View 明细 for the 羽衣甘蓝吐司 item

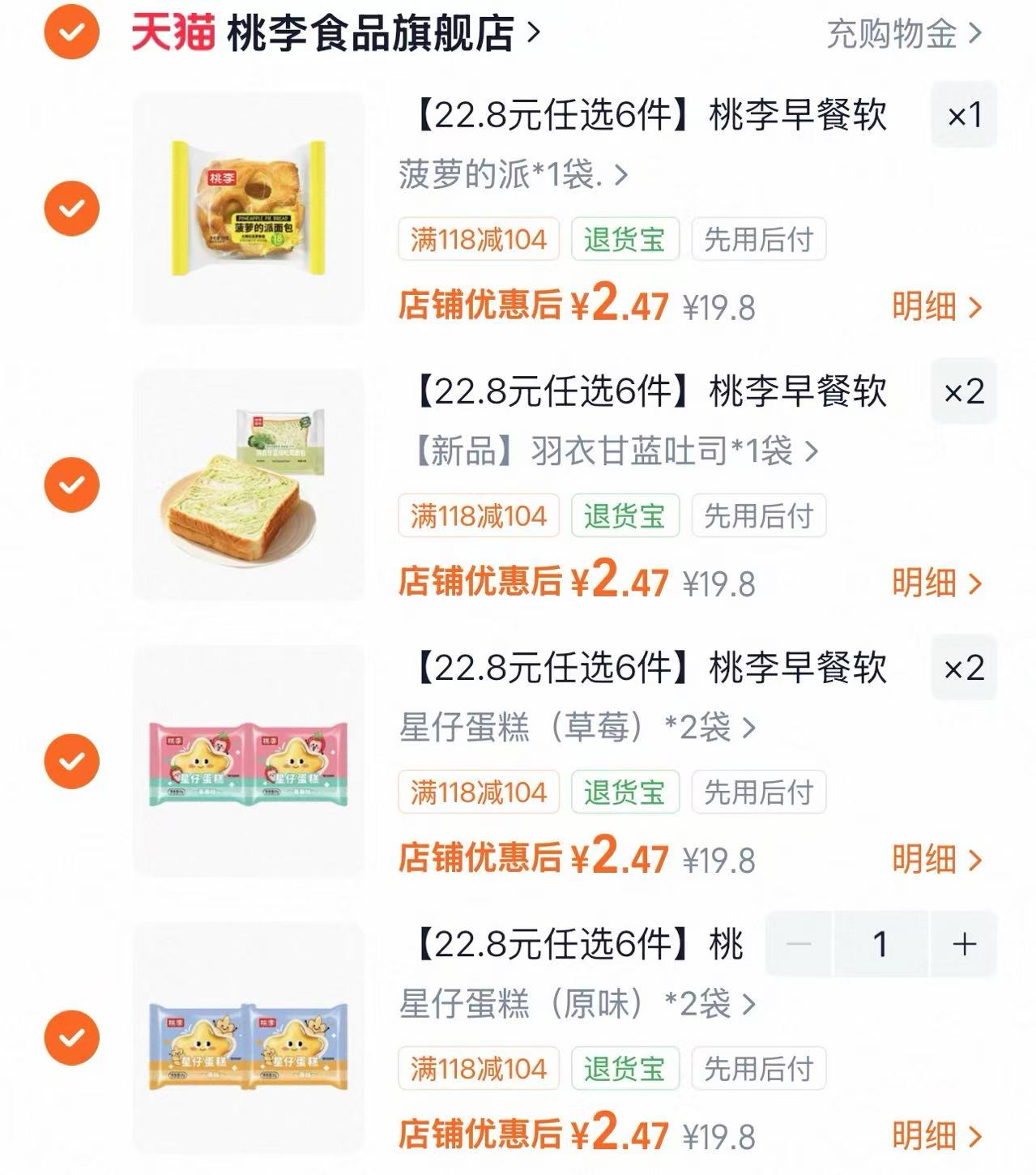coord(937,583)
